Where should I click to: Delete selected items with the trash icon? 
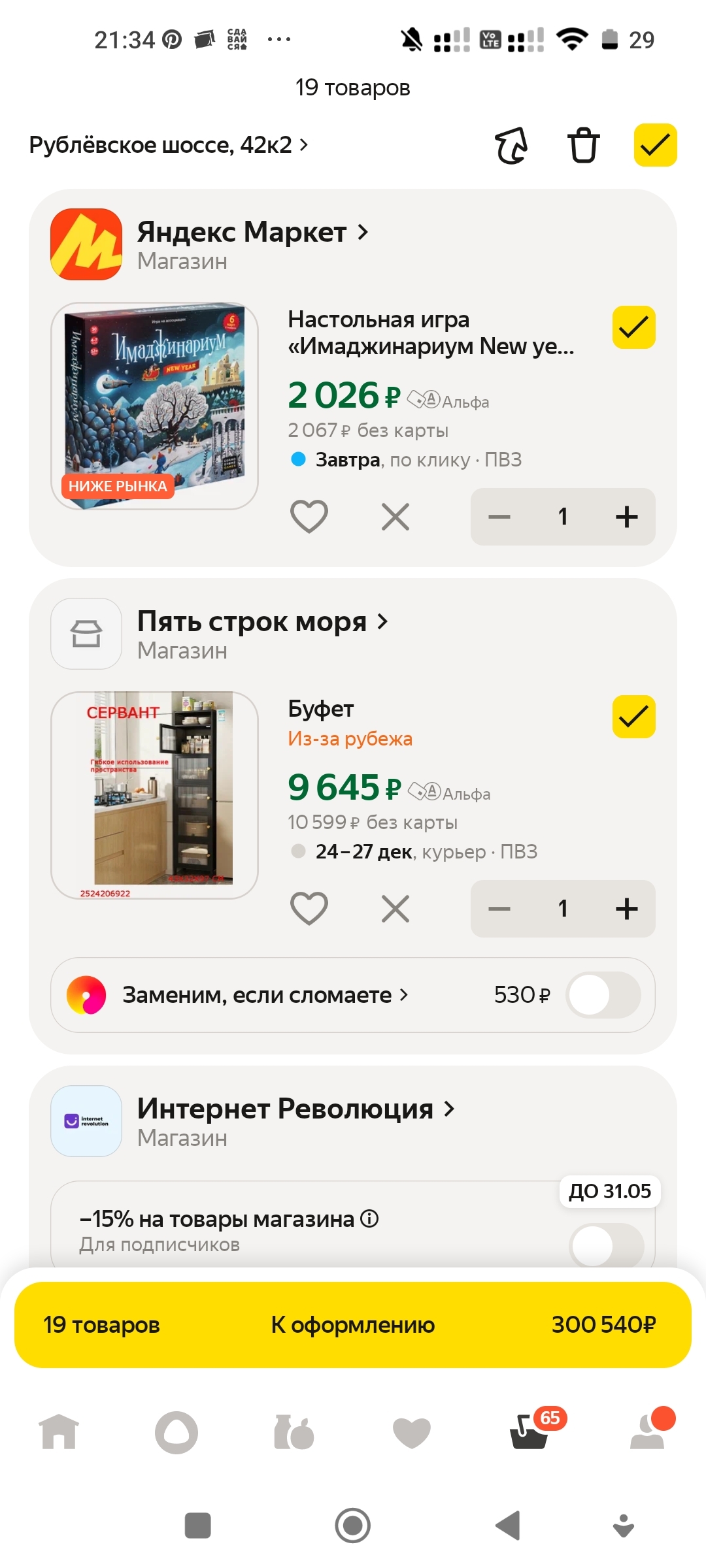[x=583, y=145]
